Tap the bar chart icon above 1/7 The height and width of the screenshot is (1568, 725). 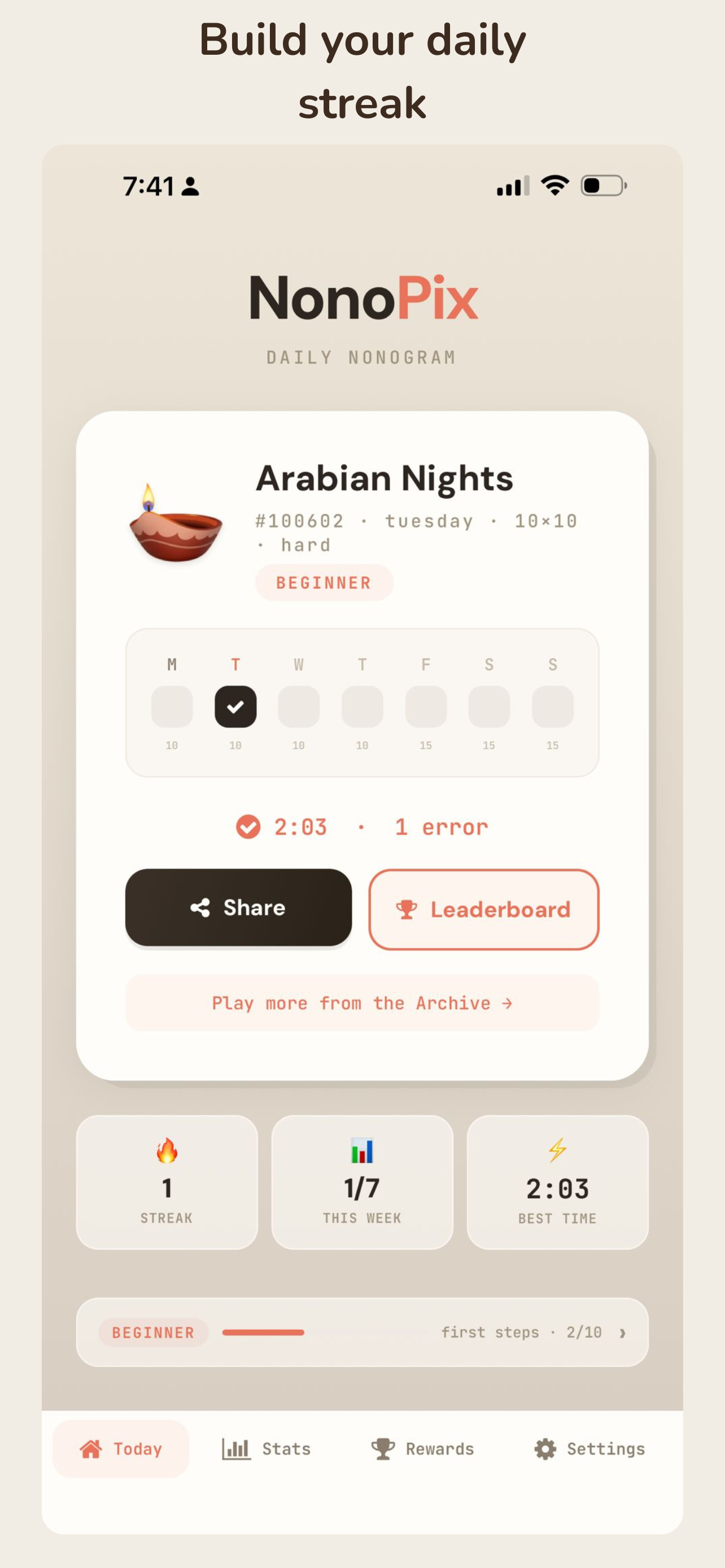tap(361, 1149)
